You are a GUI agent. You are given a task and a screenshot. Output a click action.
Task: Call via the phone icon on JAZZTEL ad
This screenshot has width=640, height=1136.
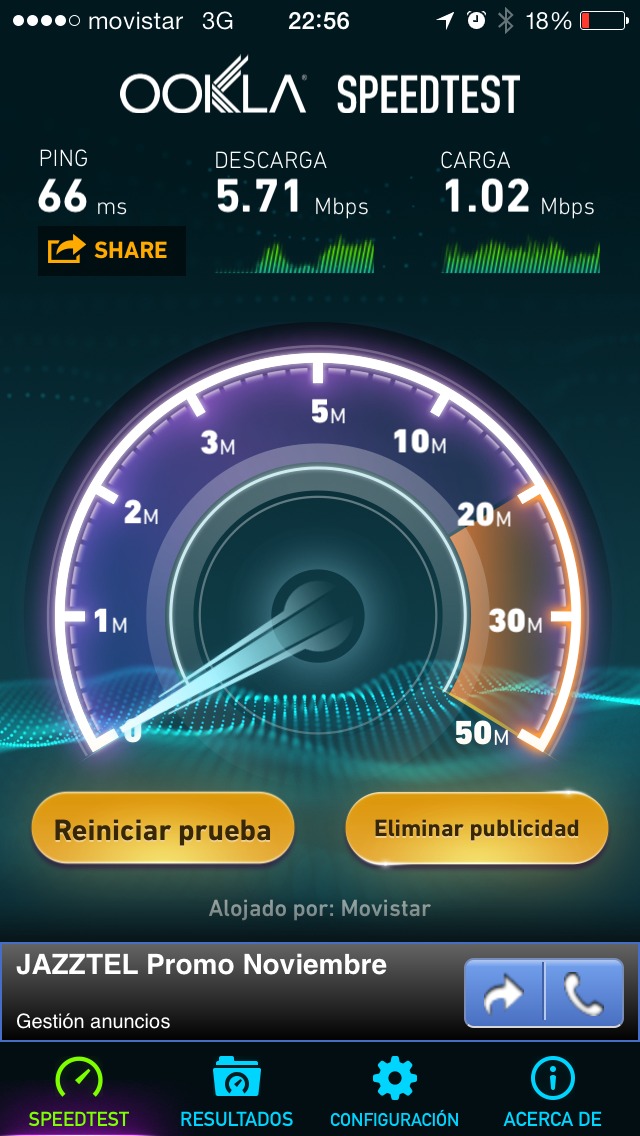click(583, 993)
